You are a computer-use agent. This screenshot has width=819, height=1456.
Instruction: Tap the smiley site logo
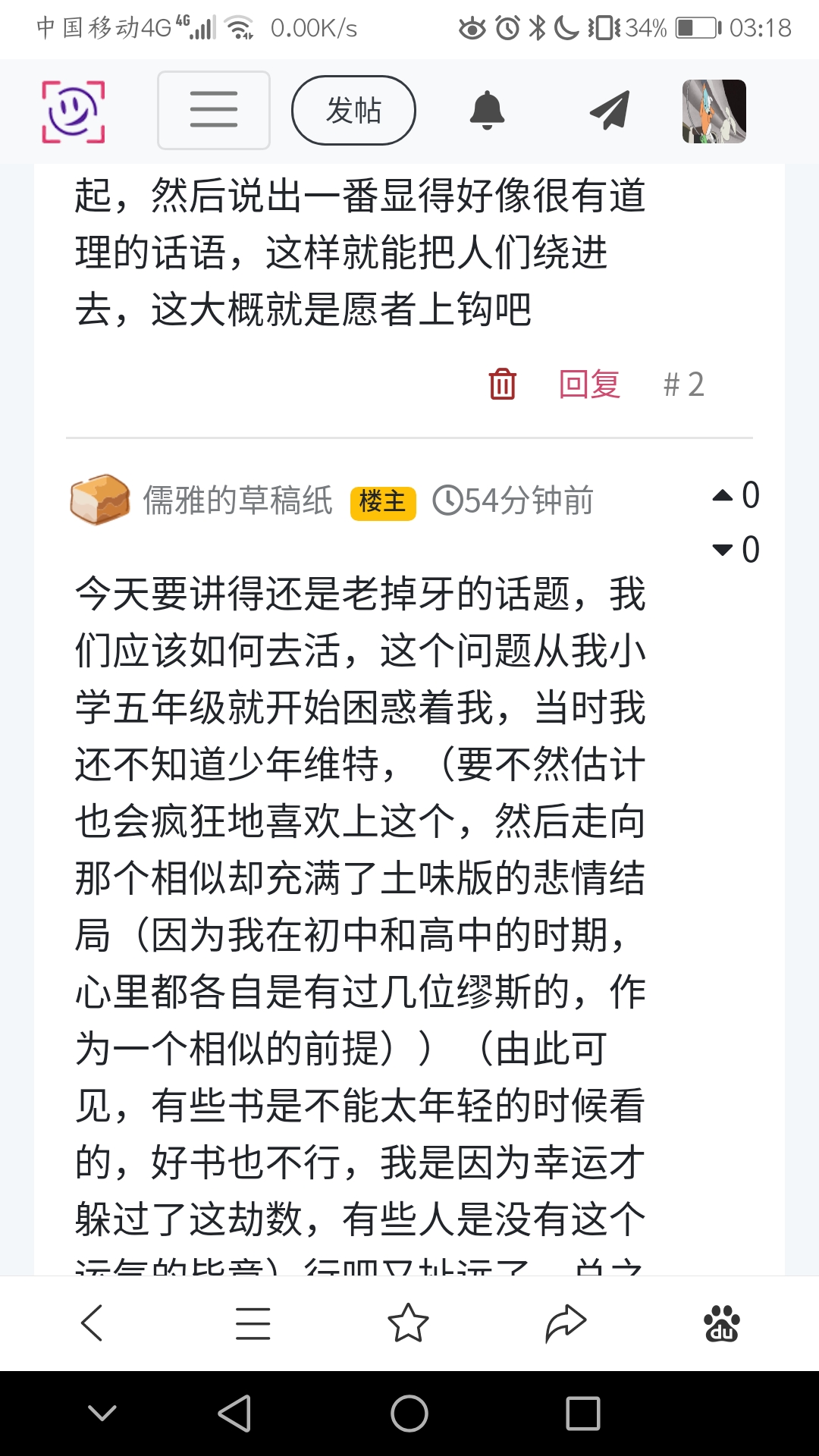[73, 111]
